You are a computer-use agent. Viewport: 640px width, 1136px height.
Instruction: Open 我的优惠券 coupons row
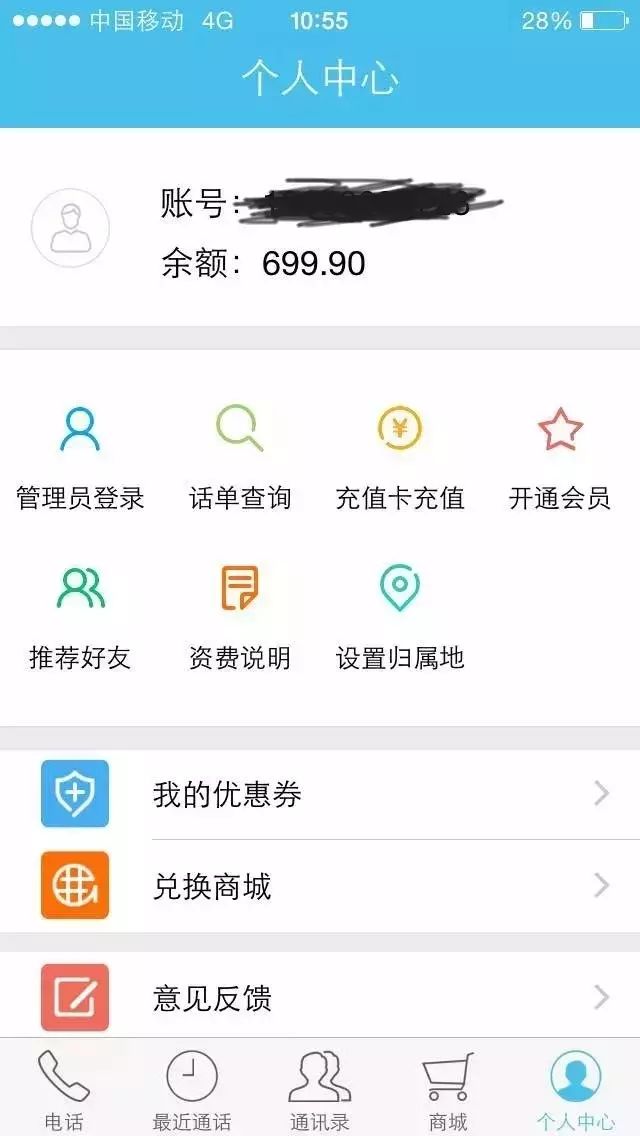pos(320,795)
